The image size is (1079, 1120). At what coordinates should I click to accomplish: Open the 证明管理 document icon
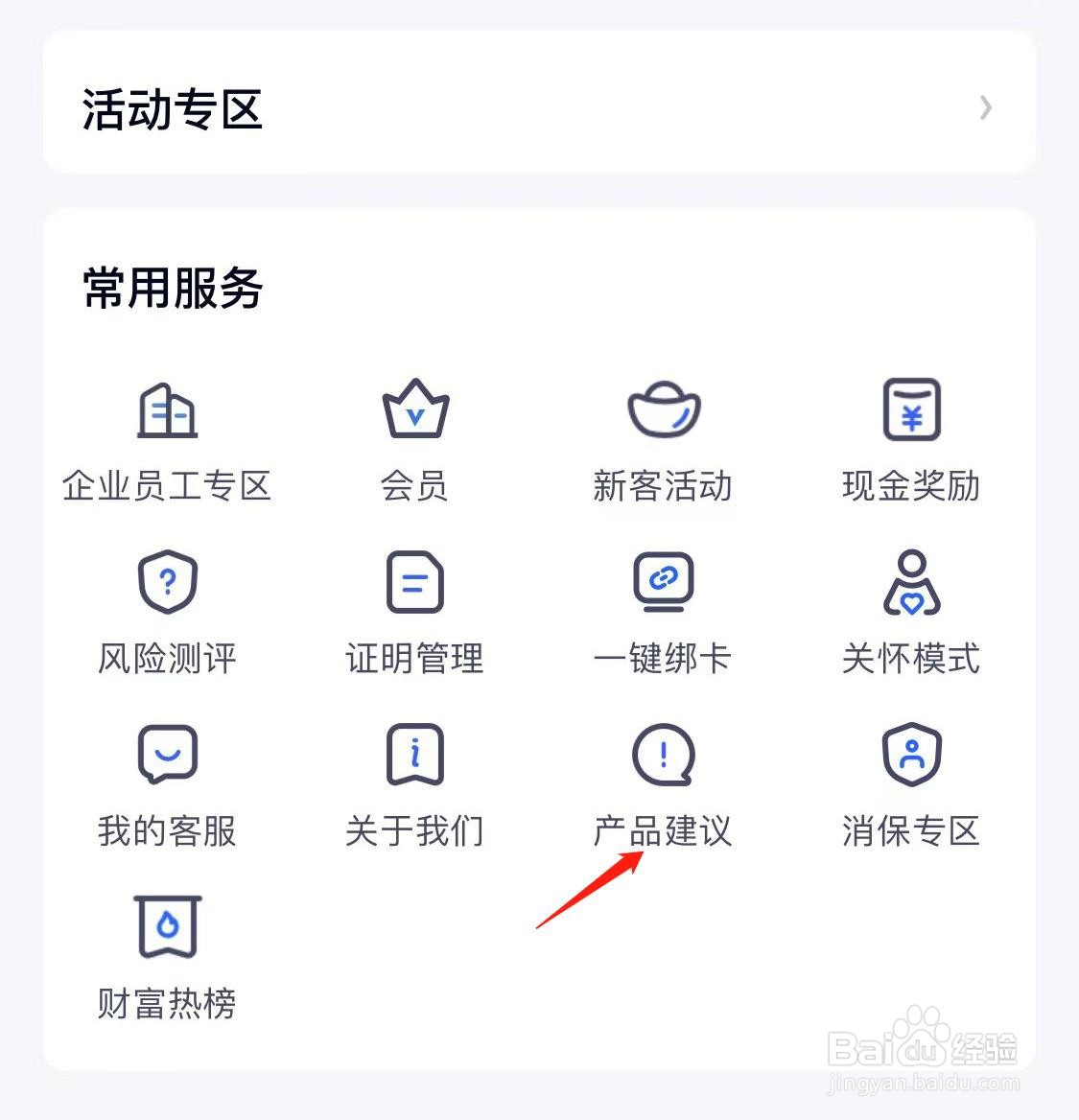[x=414, y=583]
